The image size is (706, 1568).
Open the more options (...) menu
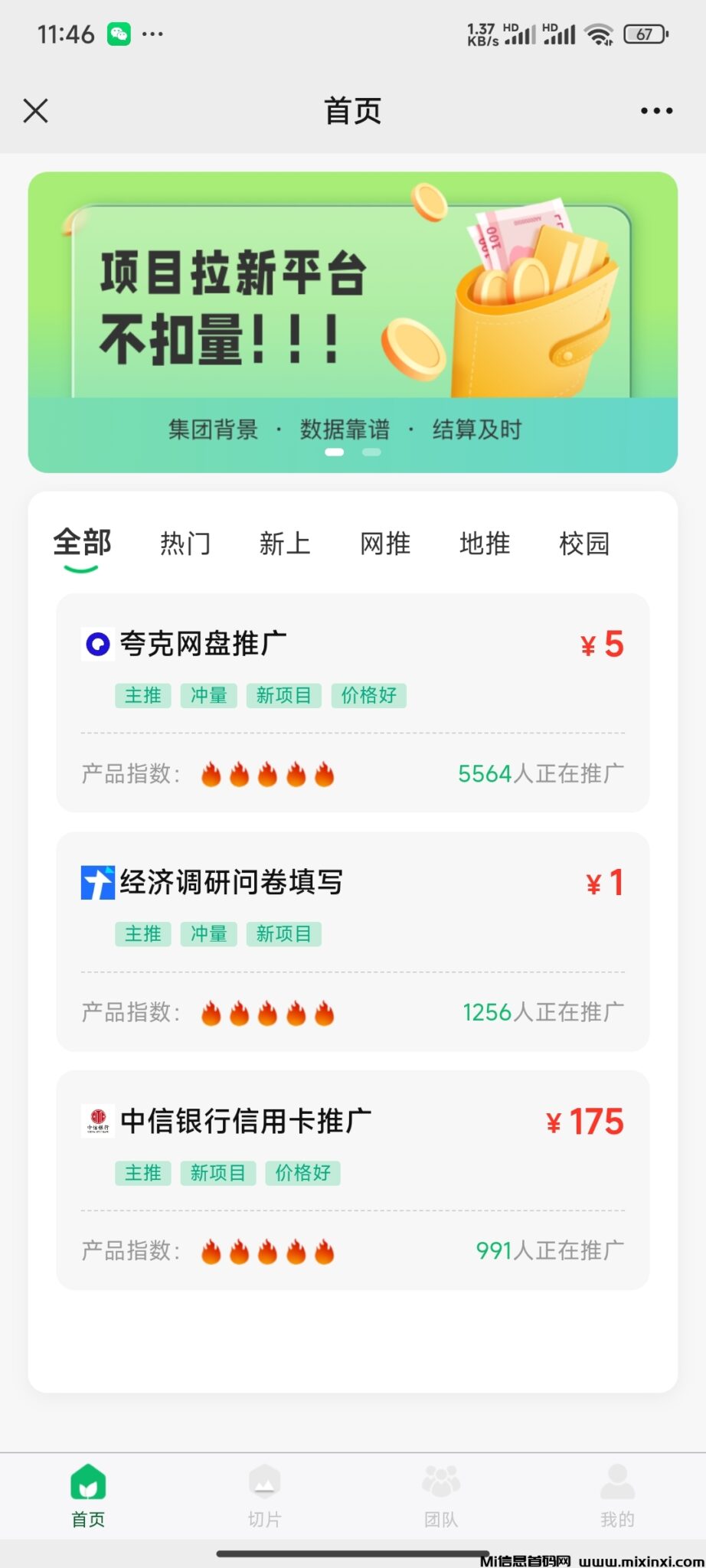pyautogui.click(x=656, y=110)
